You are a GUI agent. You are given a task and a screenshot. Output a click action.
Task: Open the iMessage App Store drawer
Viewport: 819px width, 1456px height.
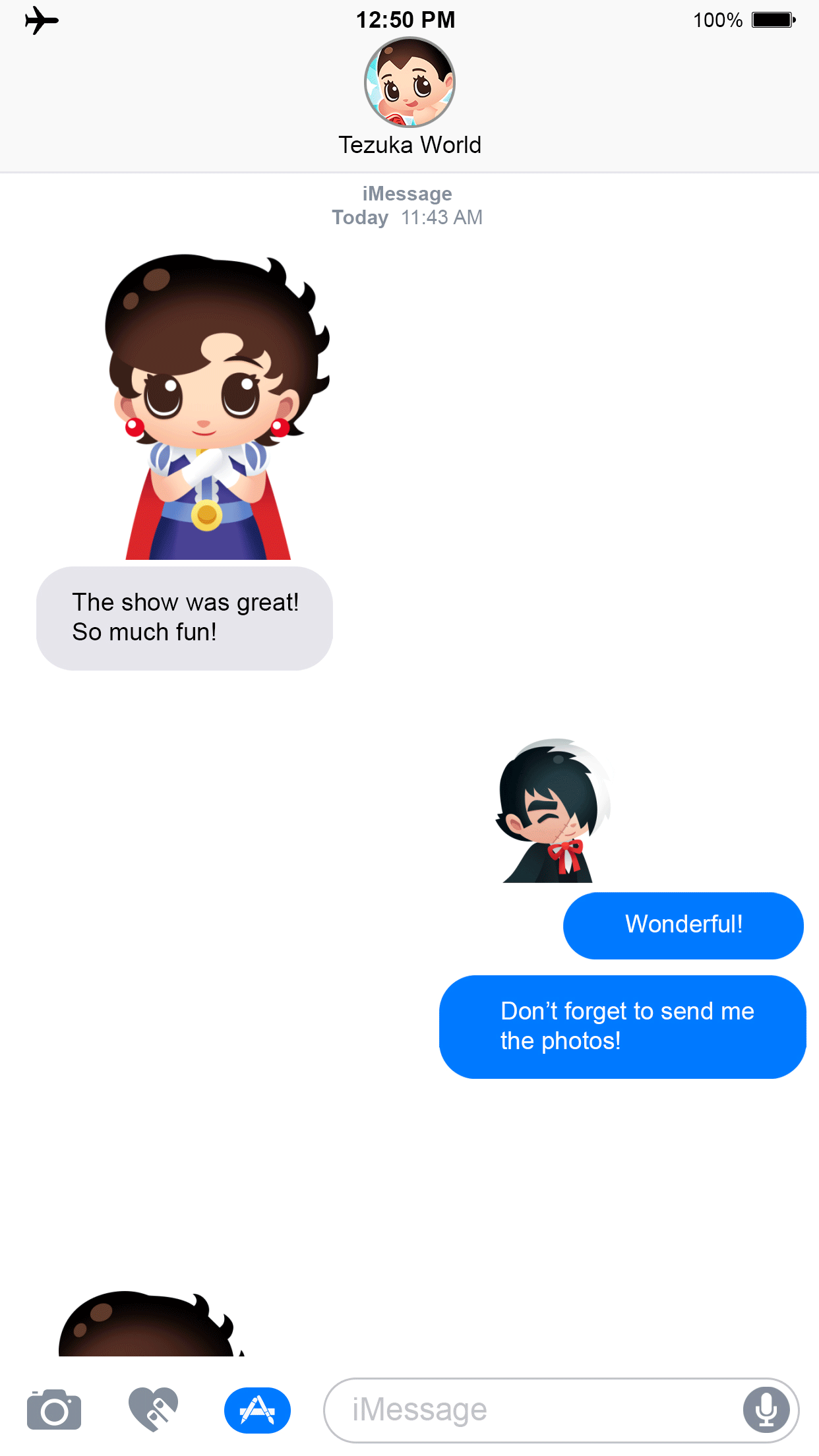pos(257,1410)
